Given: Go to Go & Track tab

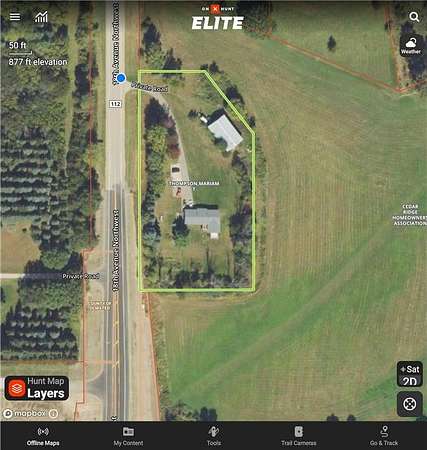Looking at the screenshot, I should click(x=384, y=436).
